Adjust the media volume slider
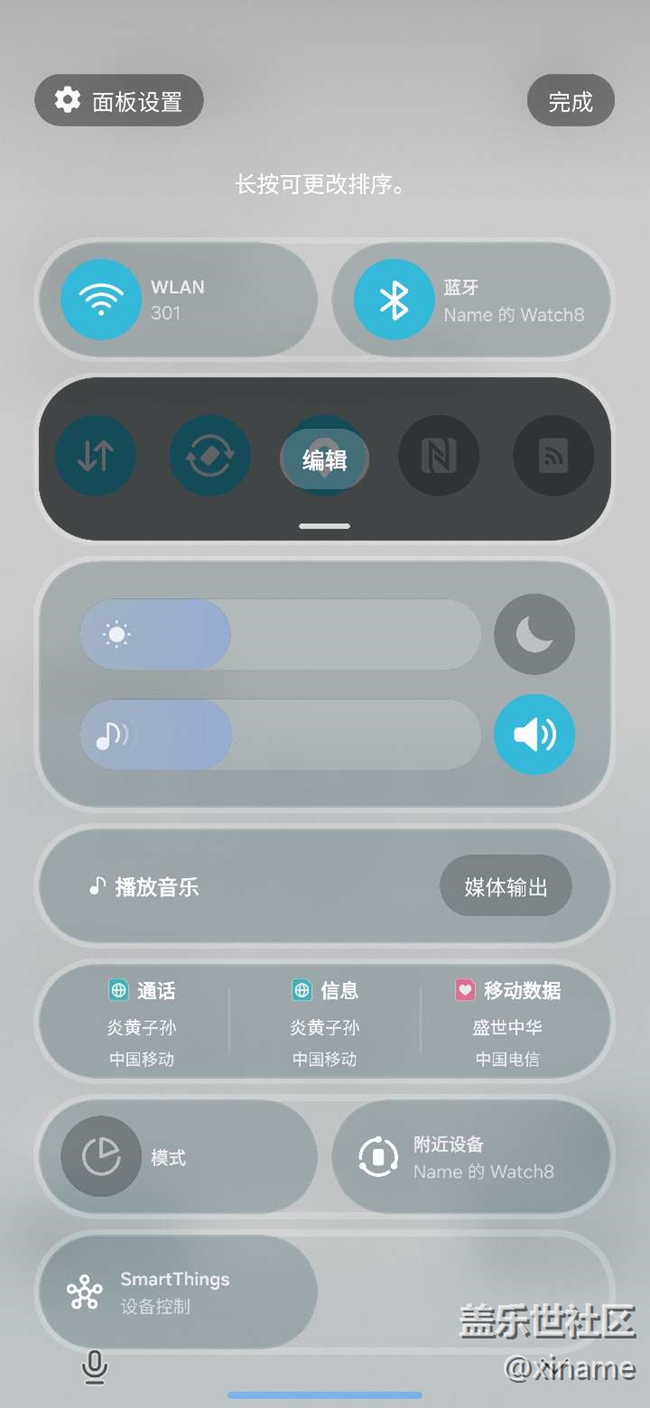This screenshot has width=650, height=1408. click(280, 735)
